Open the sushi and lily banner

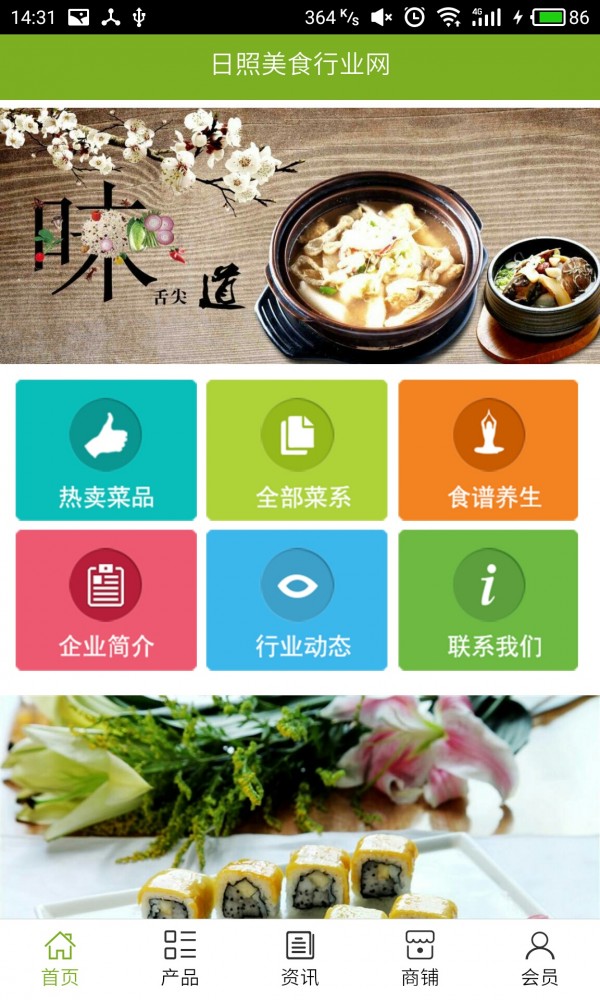300,805
